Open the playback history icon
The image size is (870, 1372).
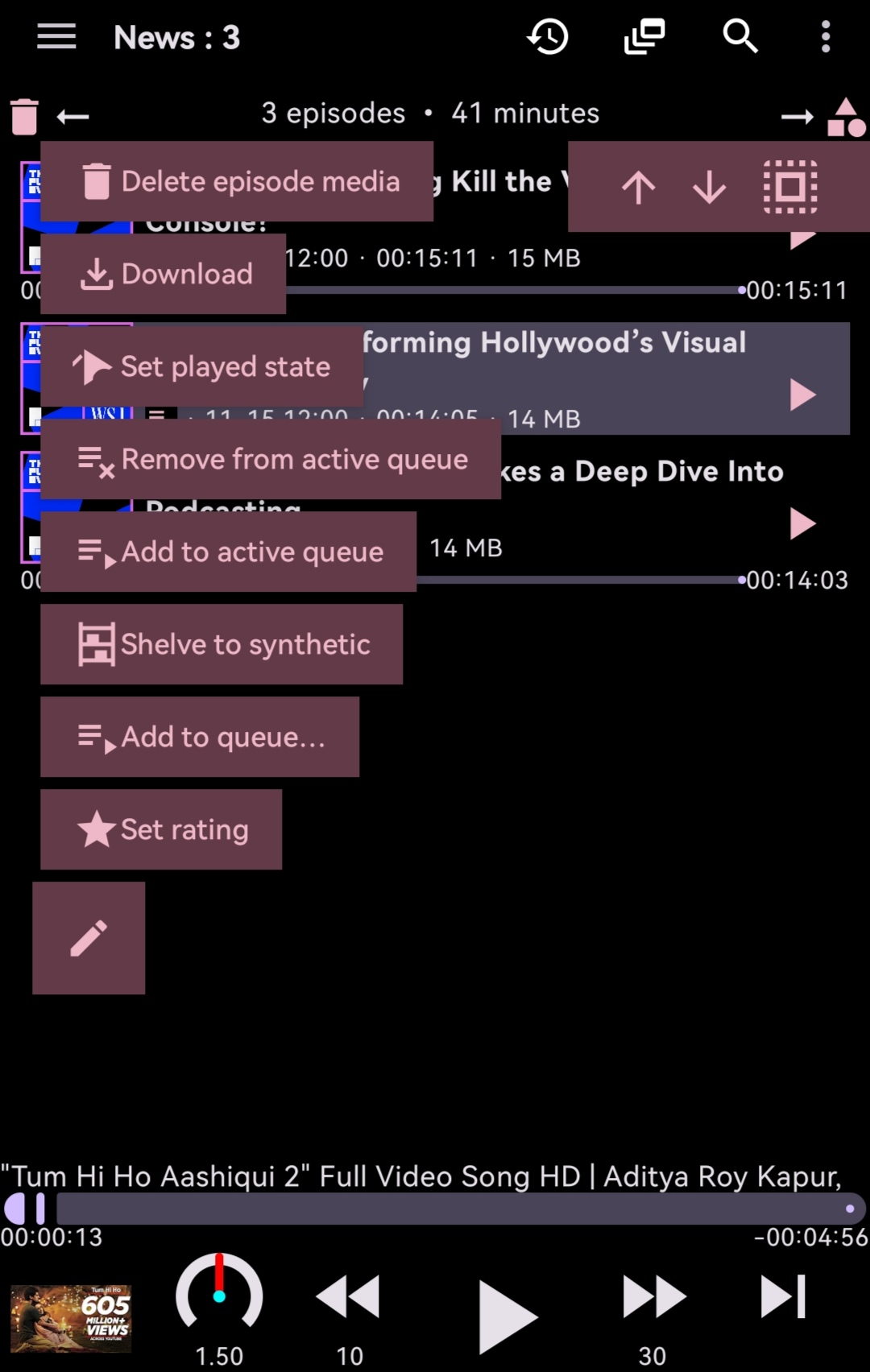tap(548, 37)
